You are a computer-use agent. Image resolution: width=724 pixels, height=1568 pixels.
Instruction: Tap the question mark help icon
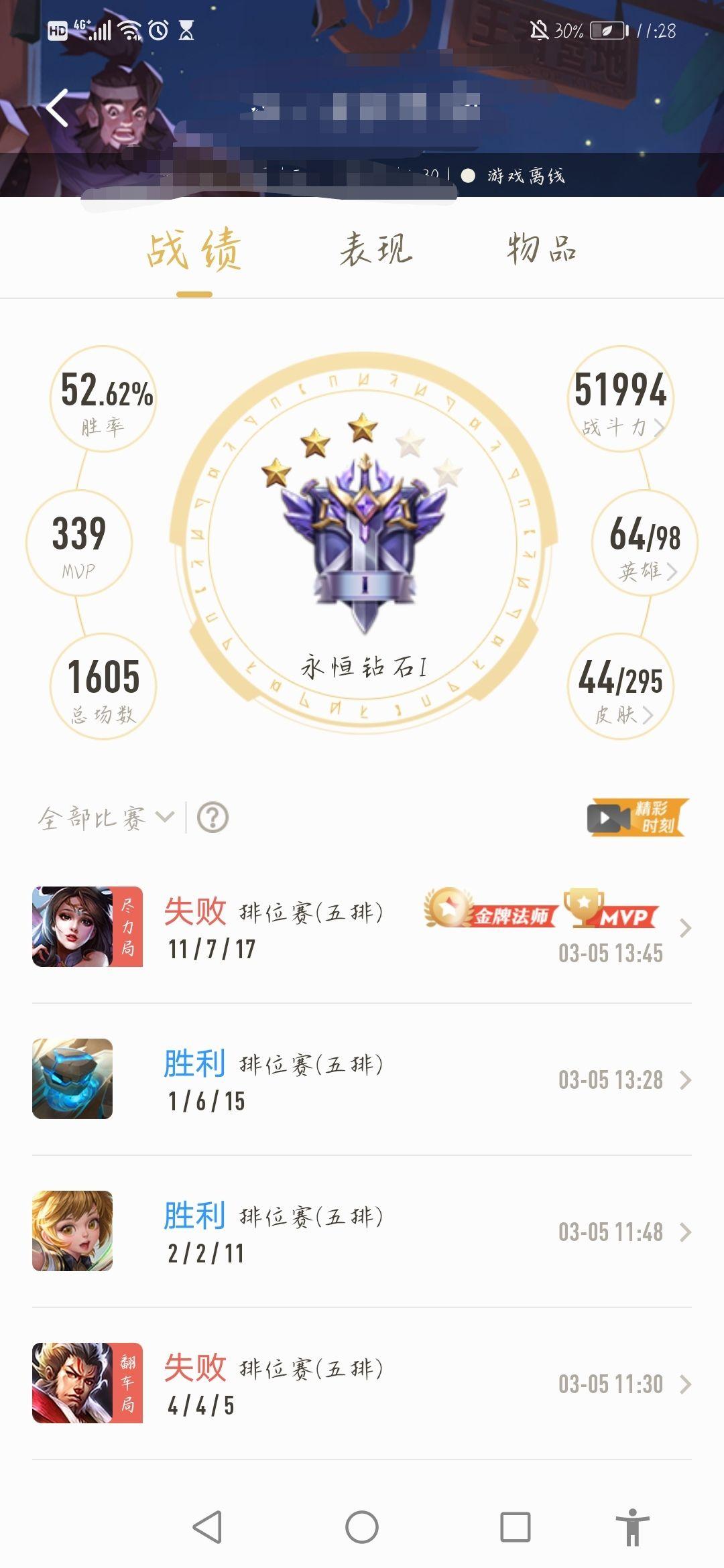213,818
